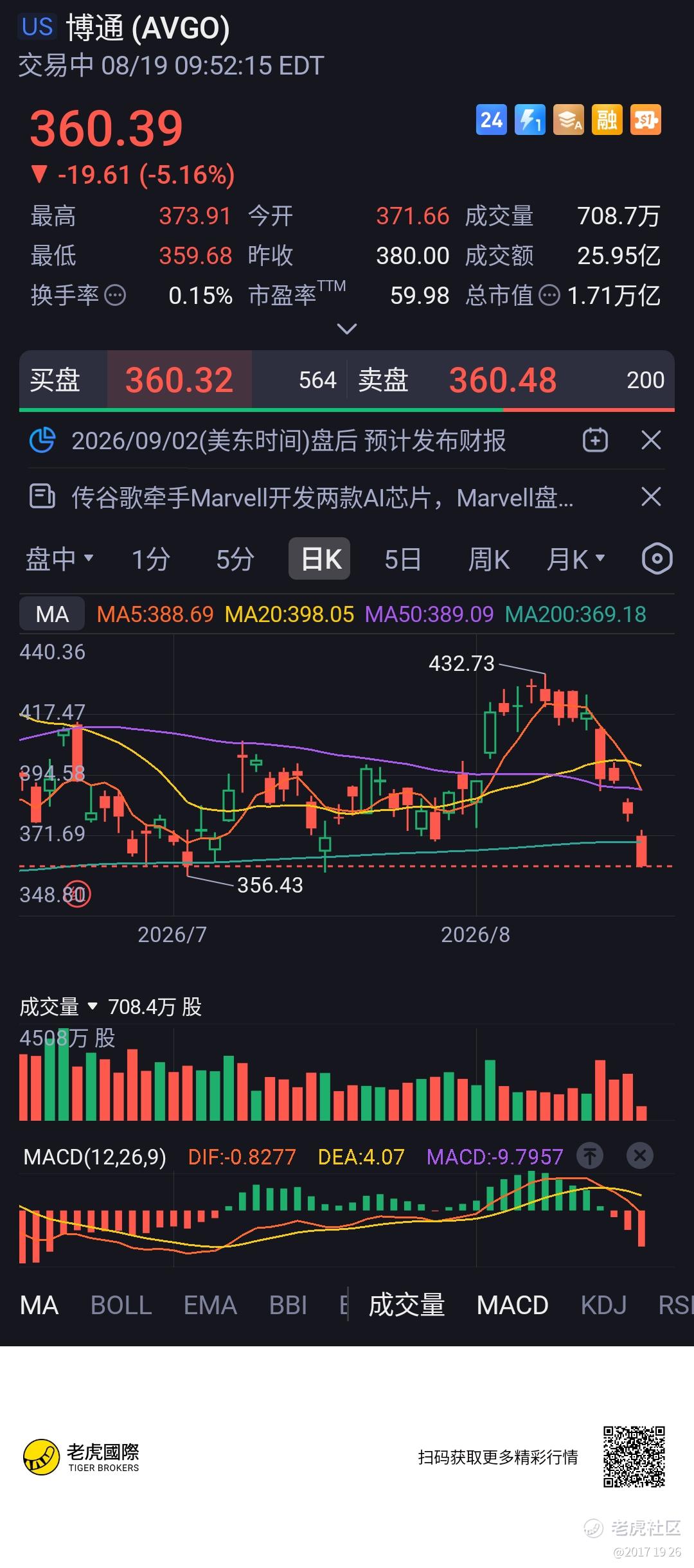Screen dimensions: 694x1568
Task: Expand more quote details chevron
Action: click(347, 329)
